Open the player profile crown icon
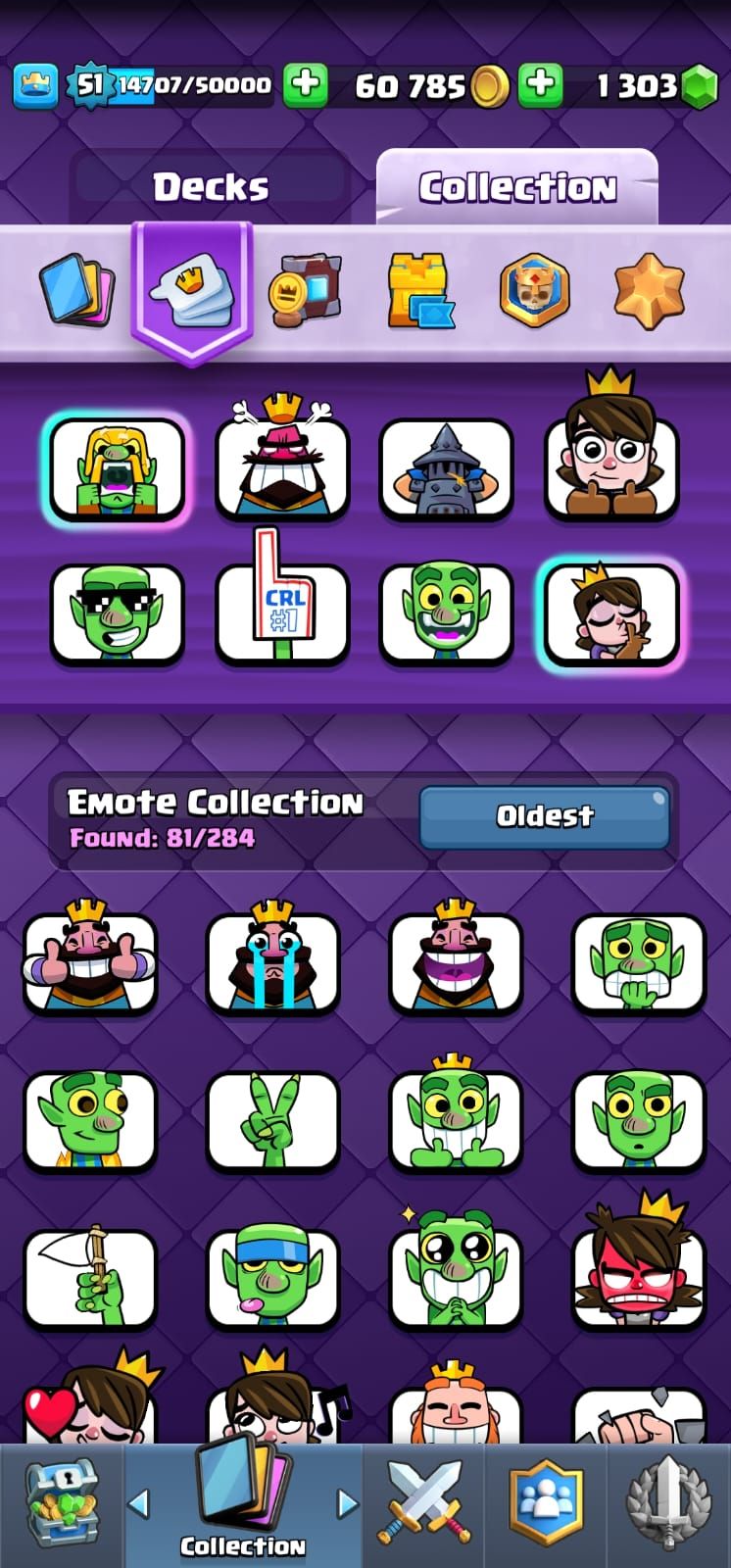This screenshot has width=731, height=1568. pyautogui.click(x=34, y=86)
